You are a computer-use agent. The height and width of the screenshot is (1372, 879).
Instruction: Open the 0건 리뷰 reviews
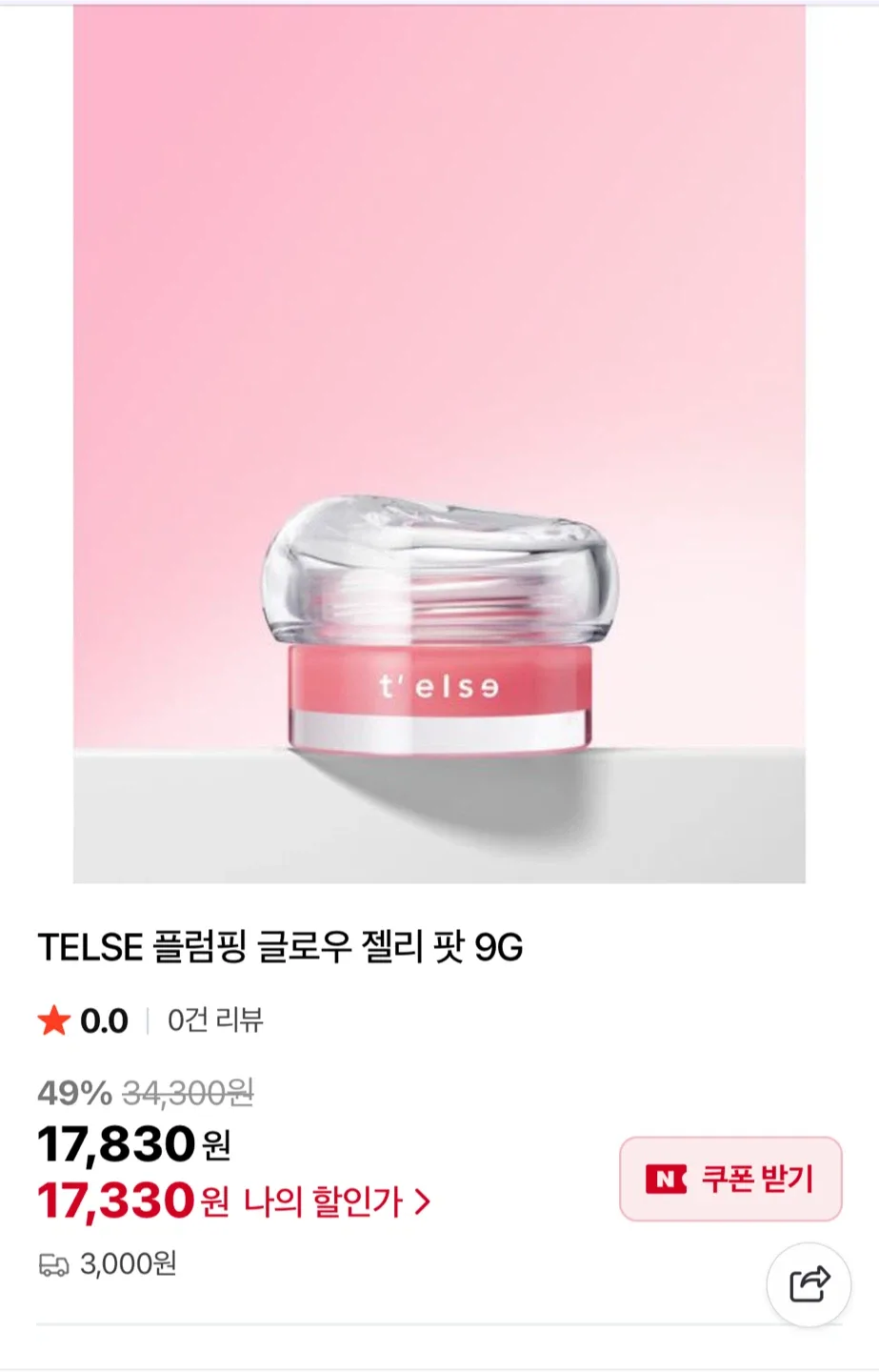[215, 1020]
